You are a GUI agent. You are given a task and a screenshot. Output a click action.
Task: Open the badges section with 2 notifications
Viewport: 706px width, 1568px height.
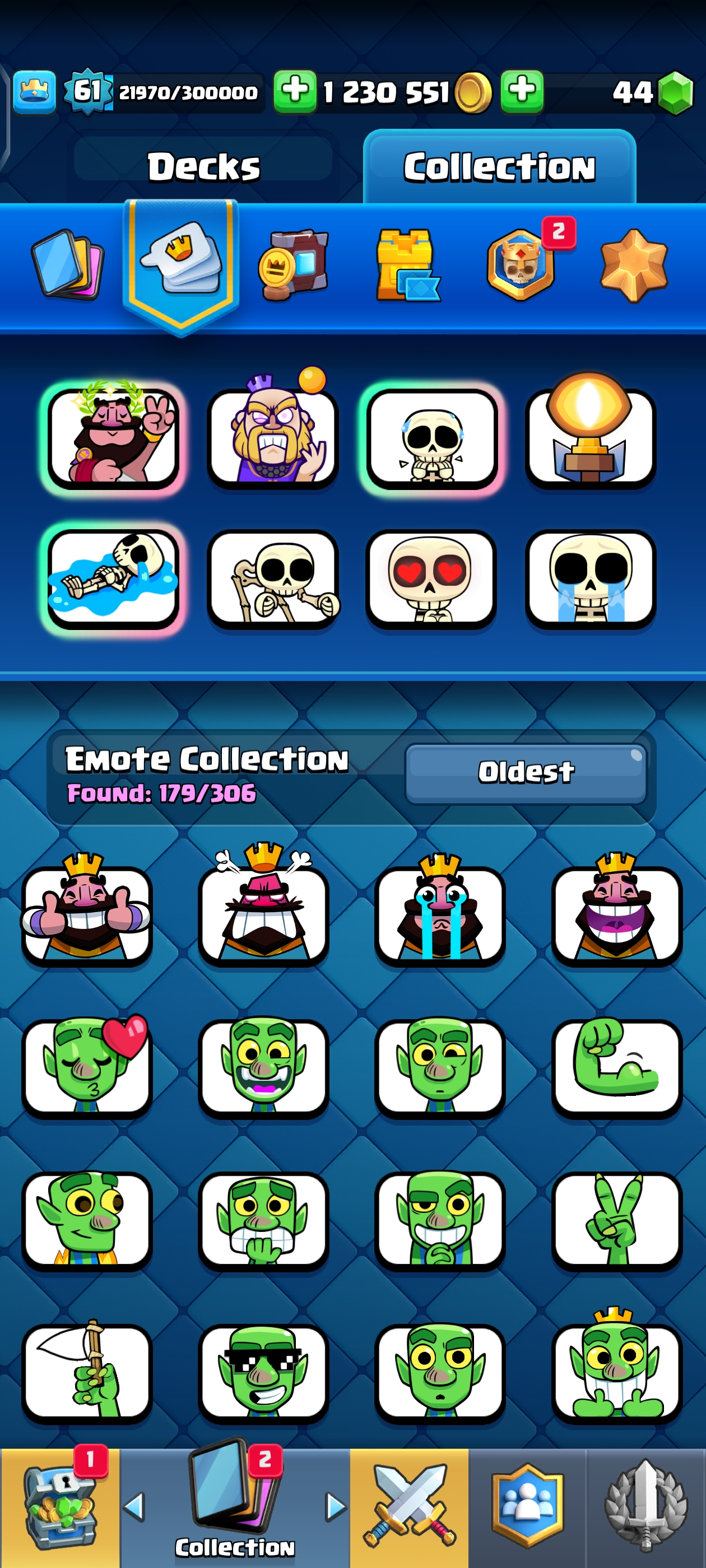point(521,265)
